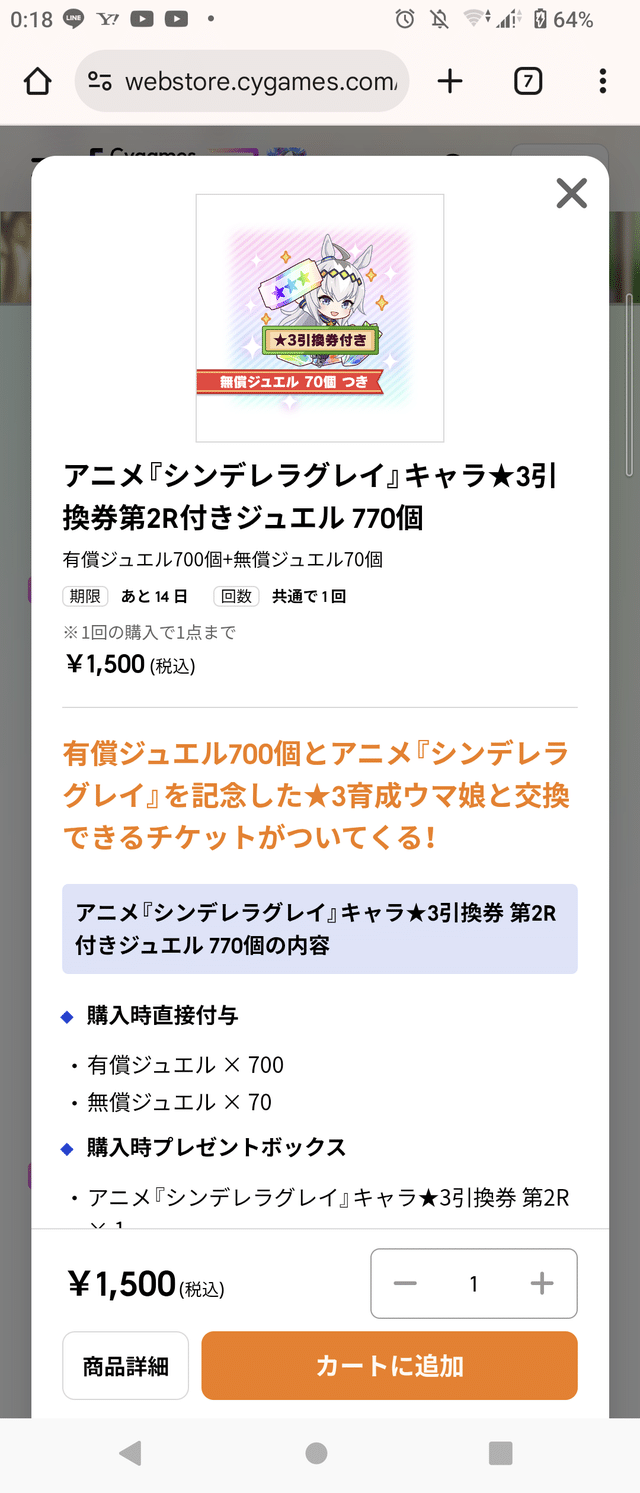This screenshot has height=1493, width=640.
Task: Increase quantity with the plus stepper
Action: pos(541,1284)
